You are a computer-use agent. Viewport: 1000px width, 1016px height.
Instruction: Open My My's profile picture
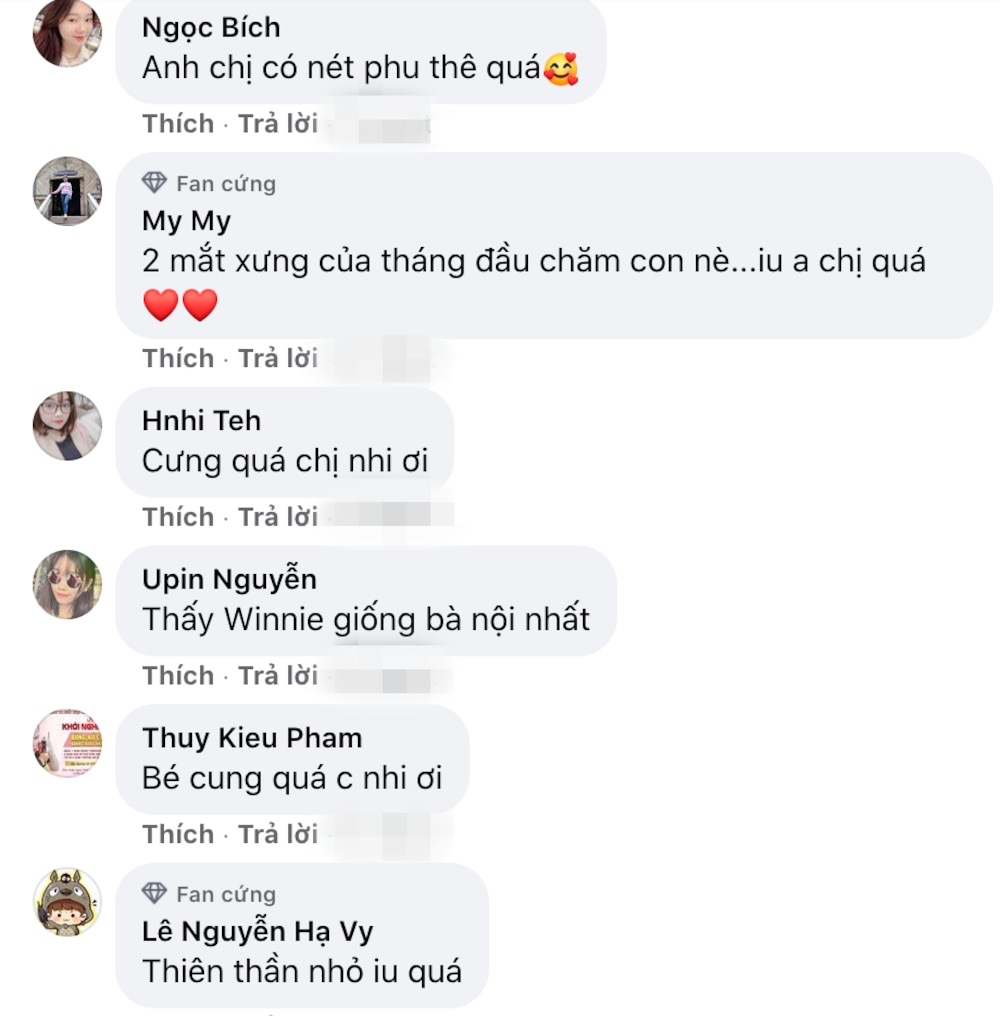coord(67,191)
